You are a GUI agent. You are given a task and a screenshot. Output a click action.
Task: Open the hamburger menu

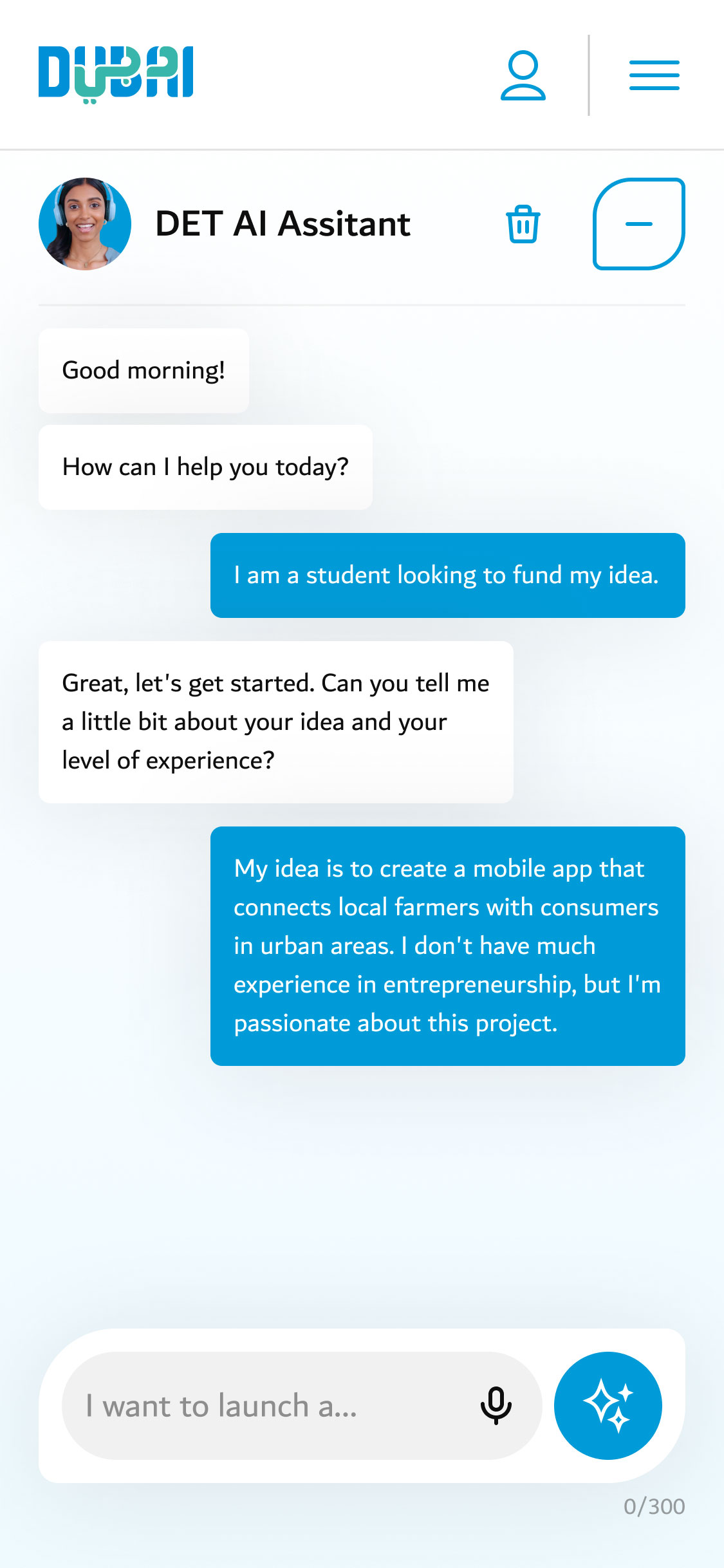(654, 75)
